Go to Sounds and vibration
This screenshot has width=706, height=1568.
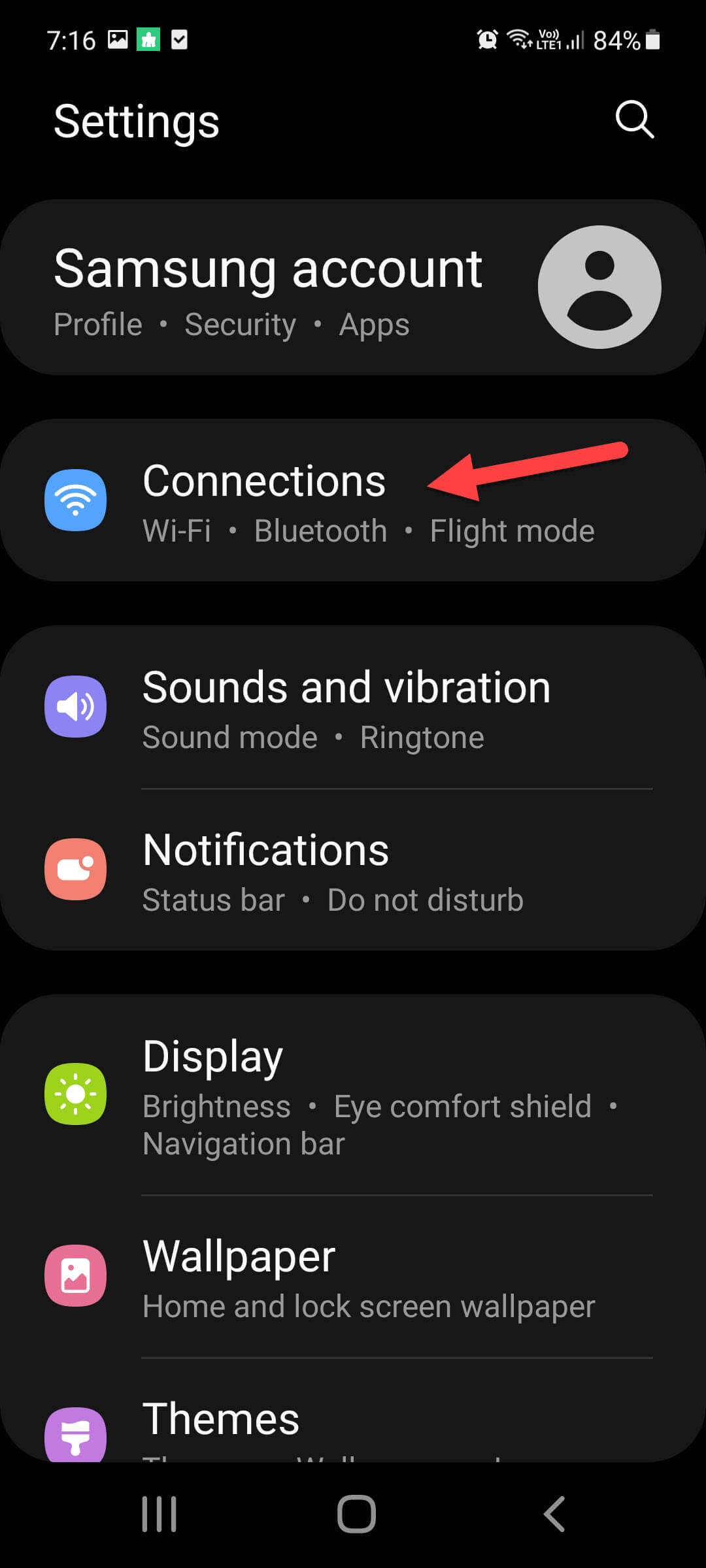pos(346,708)
